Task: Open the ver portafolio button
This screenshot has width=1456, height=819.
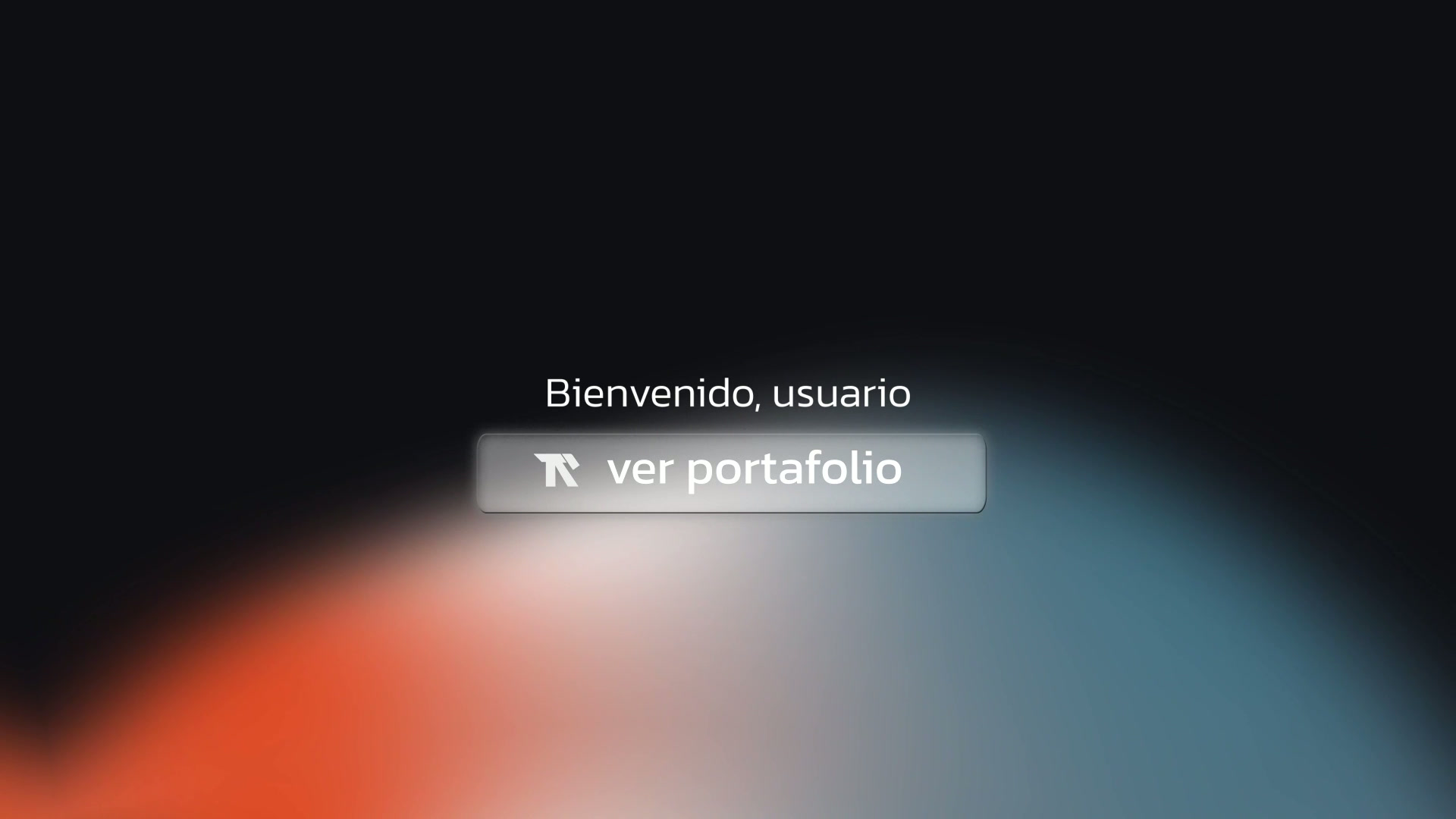Action: (731, 472)
